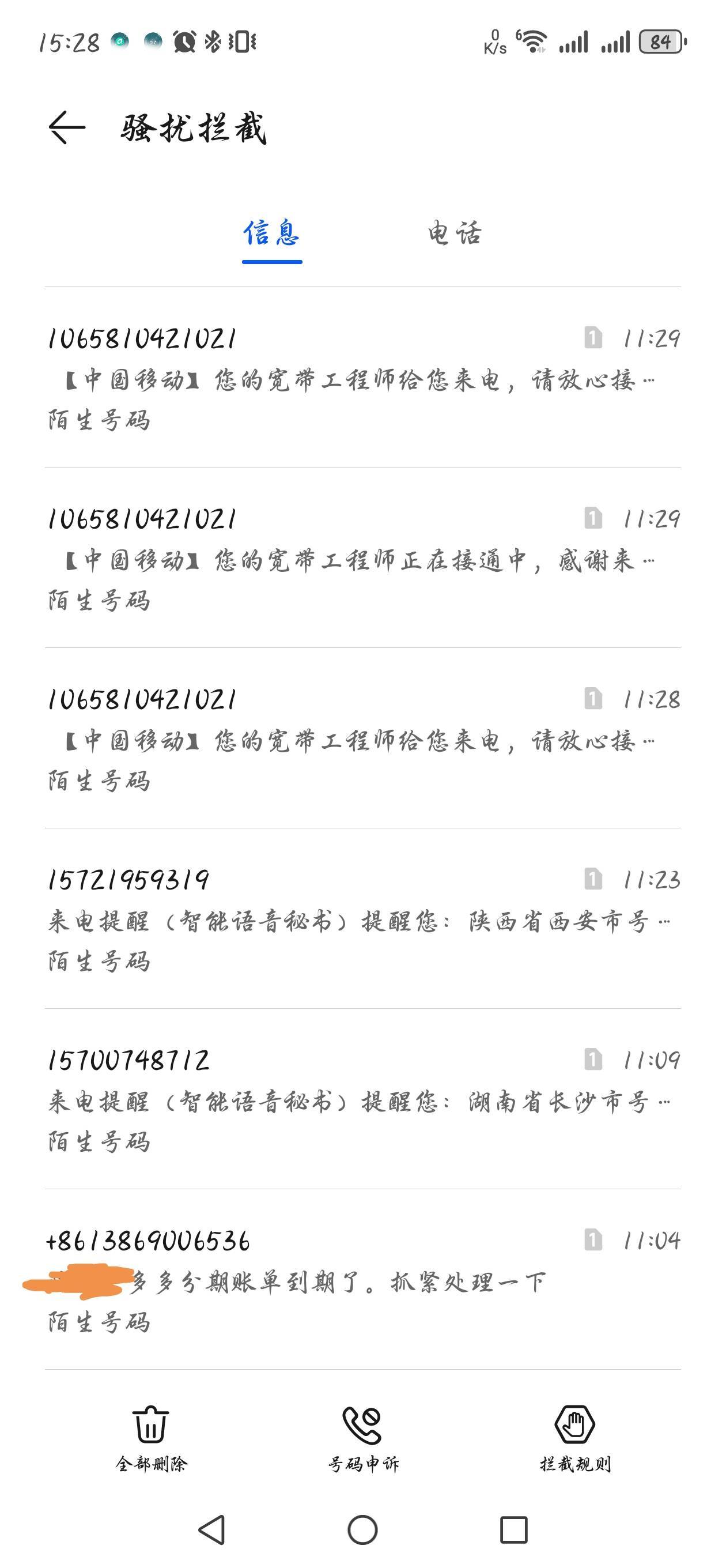Open 拦截规则 blocking rules
726x1568 pixels.
click(x=575, y=1439)
